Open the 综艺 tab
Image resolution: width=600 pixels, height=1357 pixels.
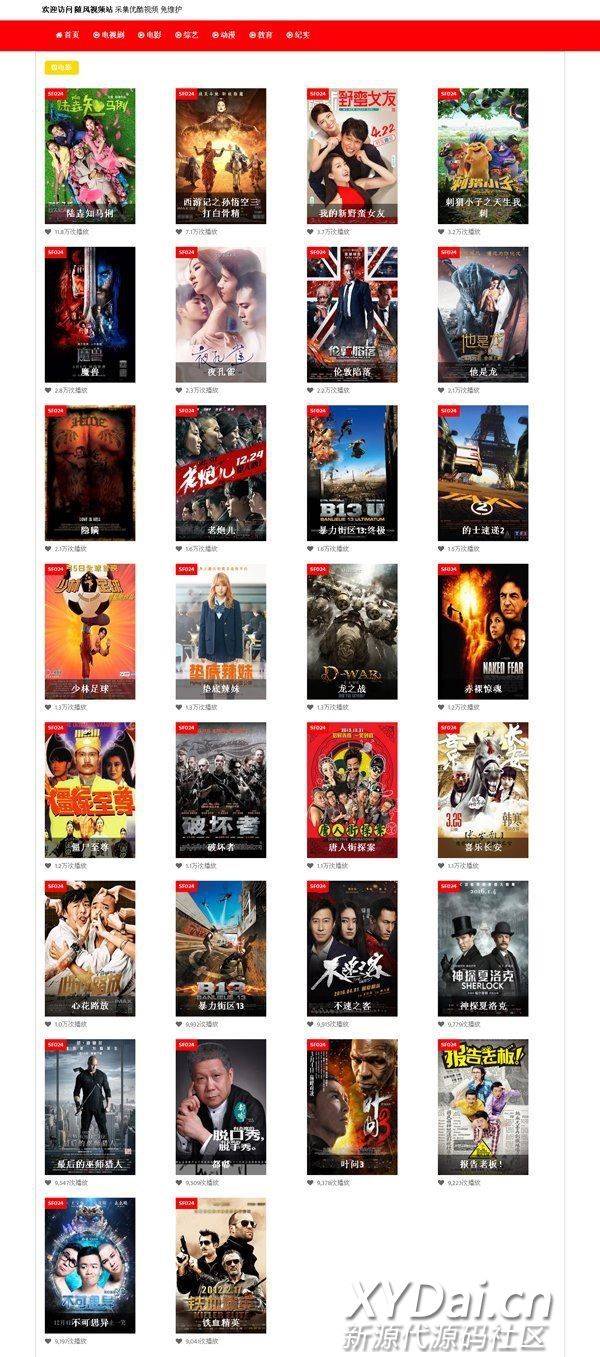point(187,35)
